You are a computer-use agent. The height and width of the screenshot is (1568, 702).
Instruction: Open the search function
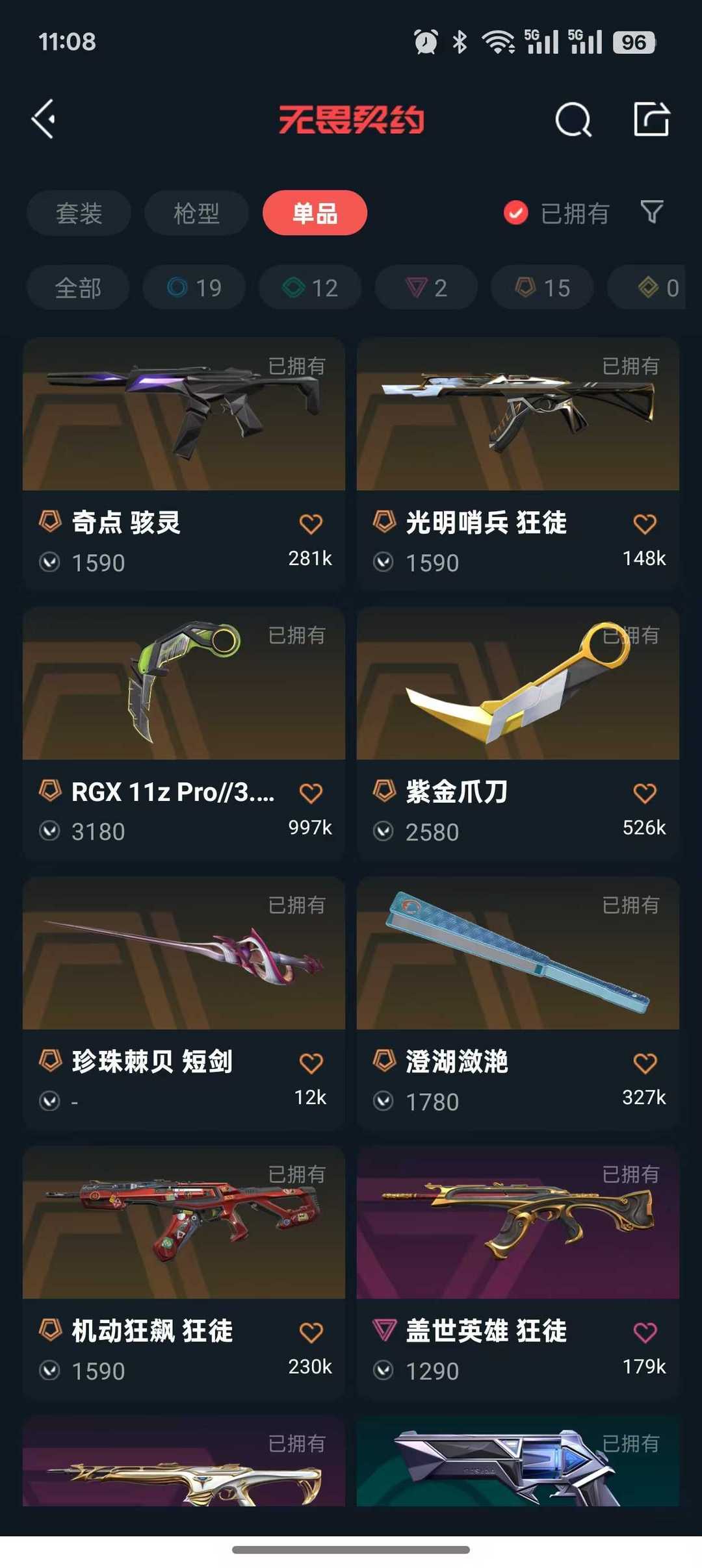(x=572, y=120)
